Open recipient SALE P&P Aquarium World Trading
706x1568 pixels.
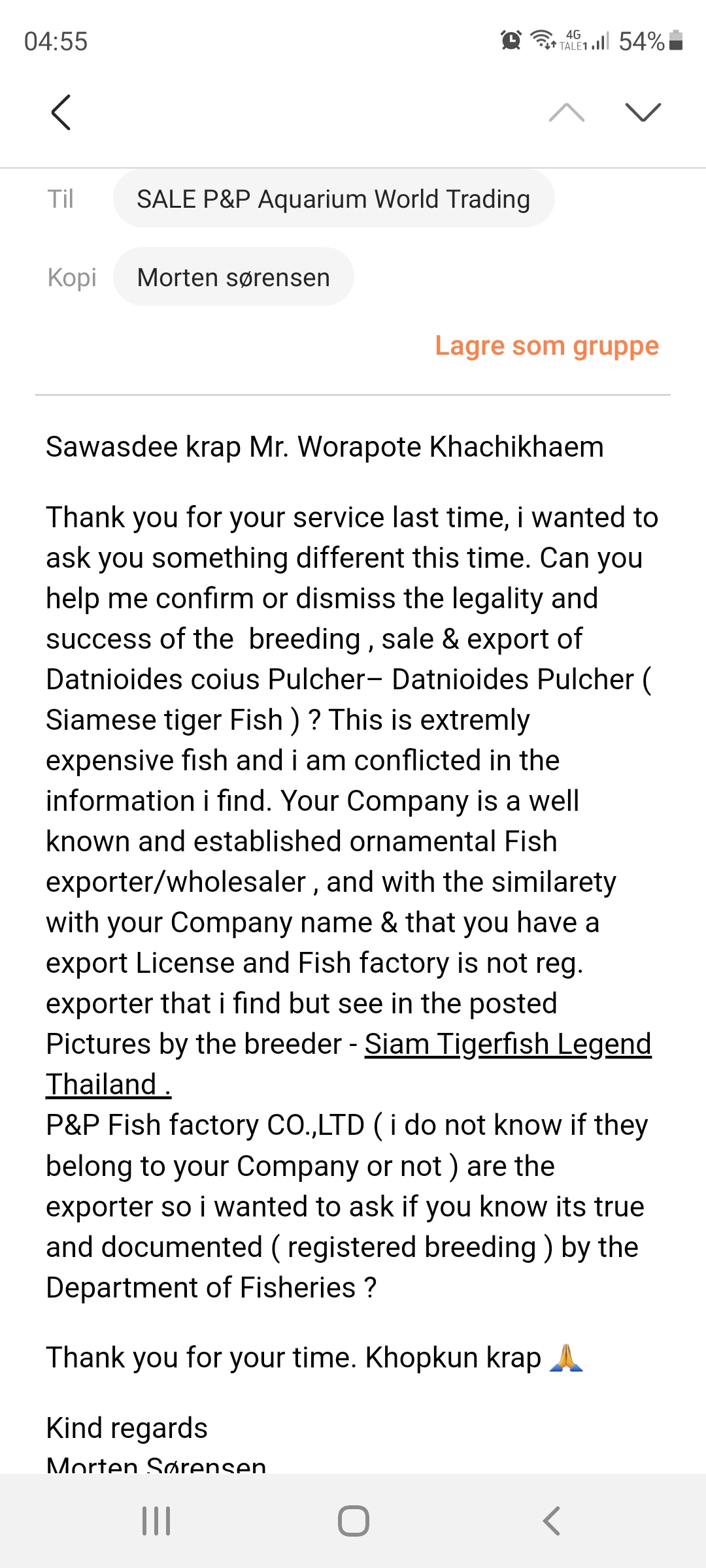[x=333, y=199]
